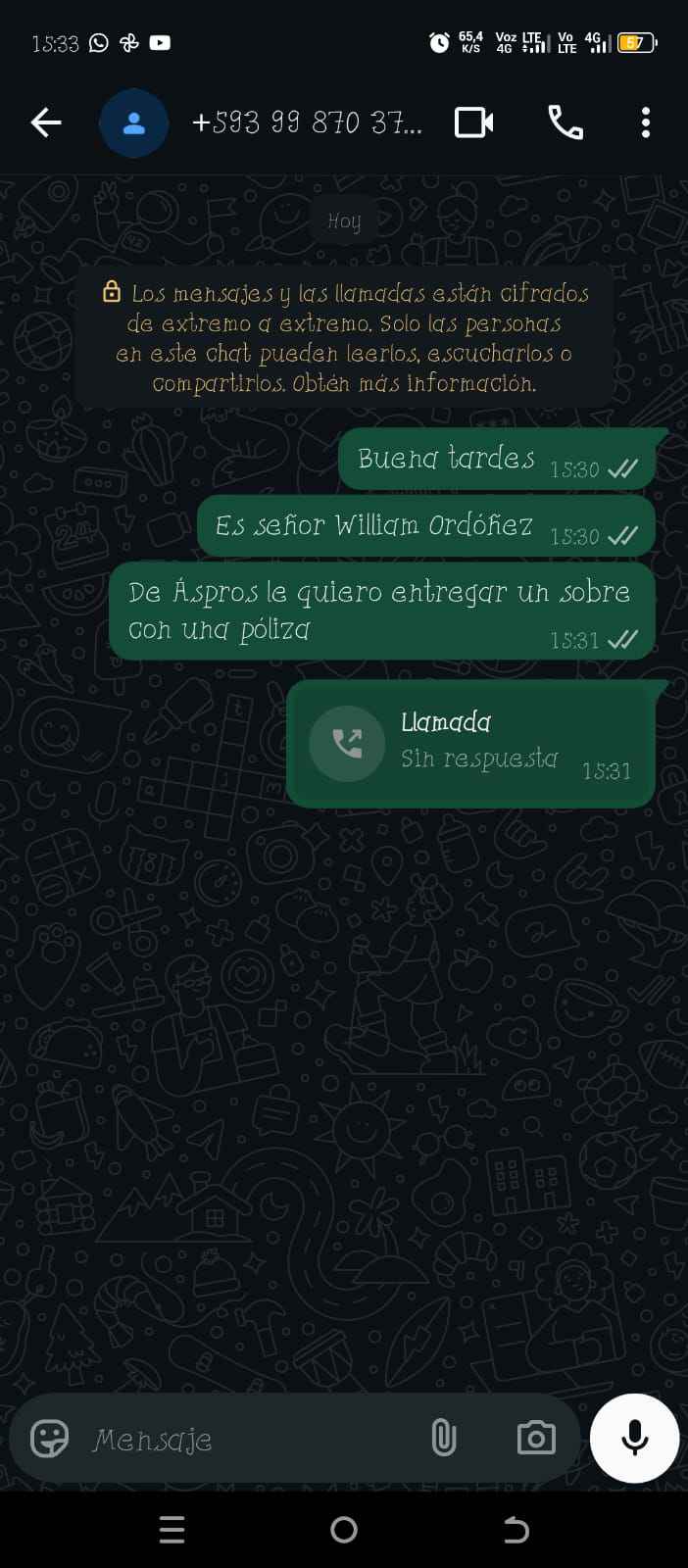Record a voice message with the microphone
This screenshot has width=688, height=1568.
[634, 1438]
